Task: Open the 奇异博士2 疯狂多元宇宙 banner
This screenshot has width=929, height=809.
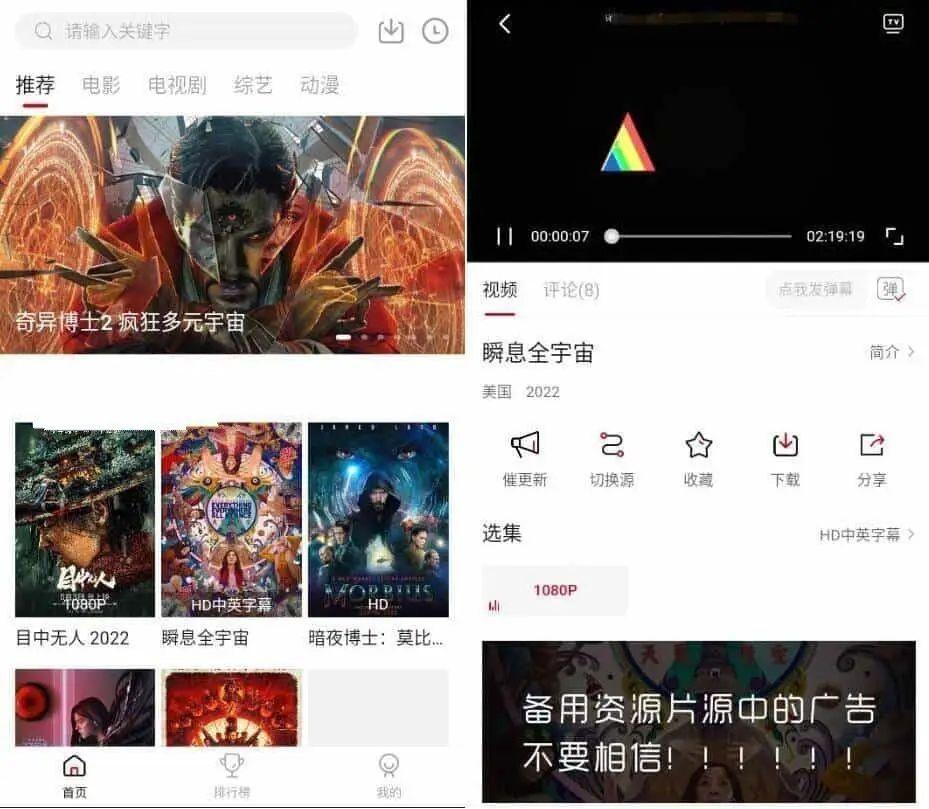Action: (232, 235)
